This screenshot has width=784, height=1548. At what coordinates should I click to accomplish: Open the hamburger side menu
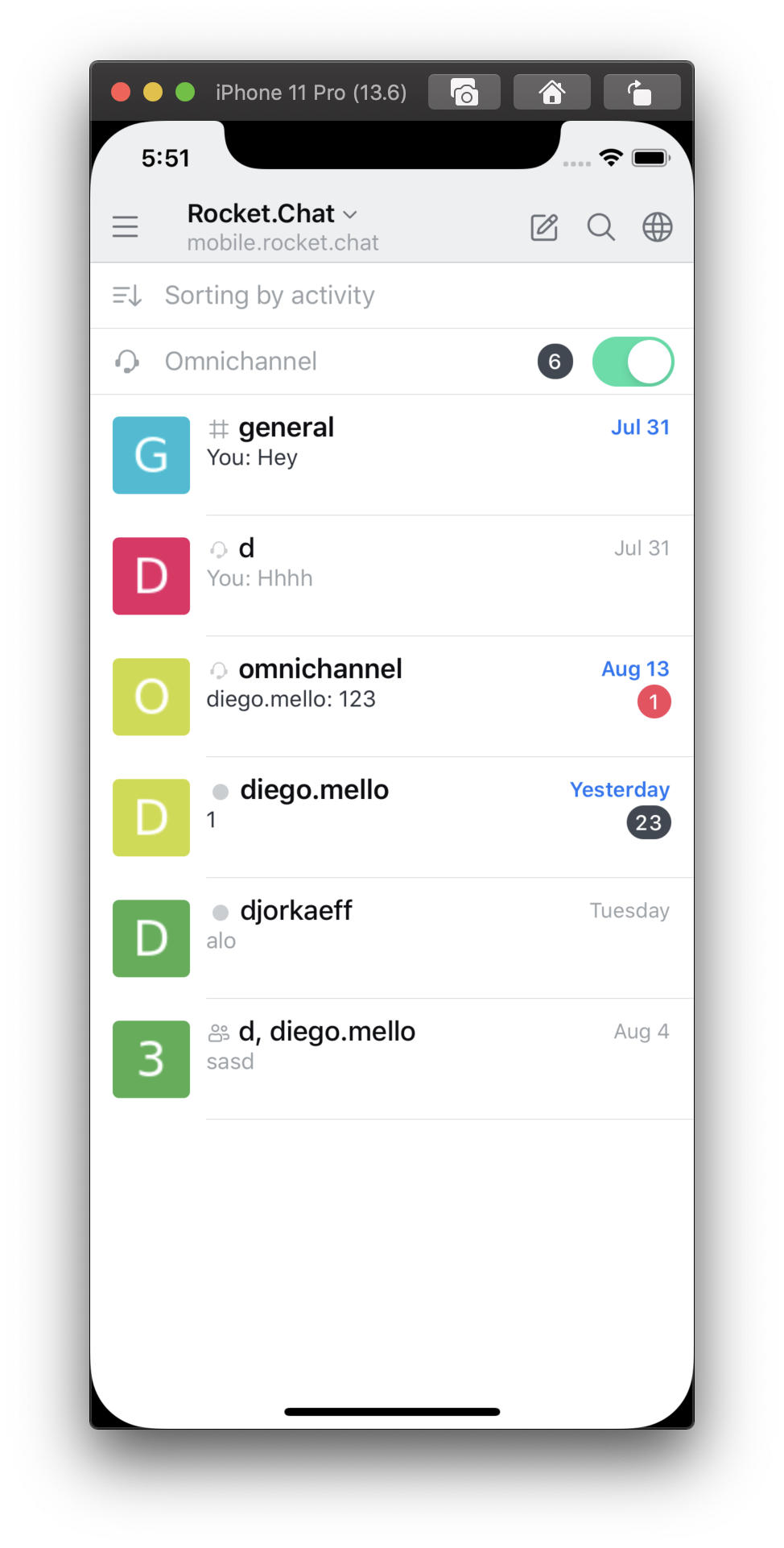pyautogui.click(x=126, y=227)
